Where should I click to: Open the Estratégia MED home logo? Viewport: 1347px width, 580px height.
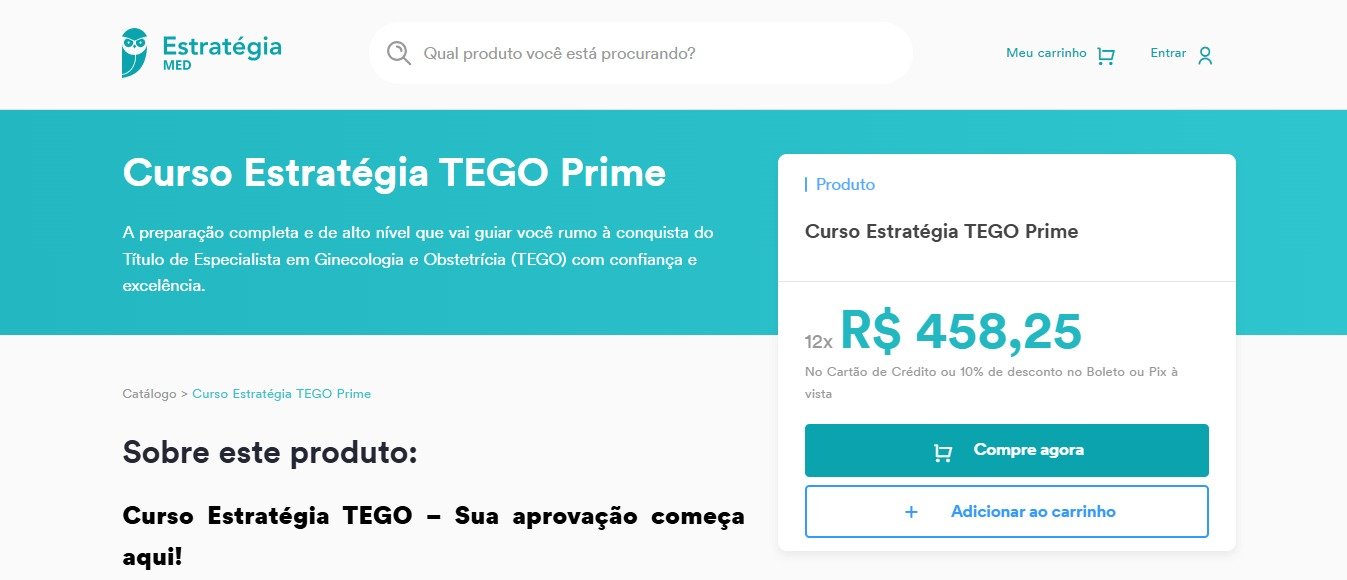click(x=201, y=52)
